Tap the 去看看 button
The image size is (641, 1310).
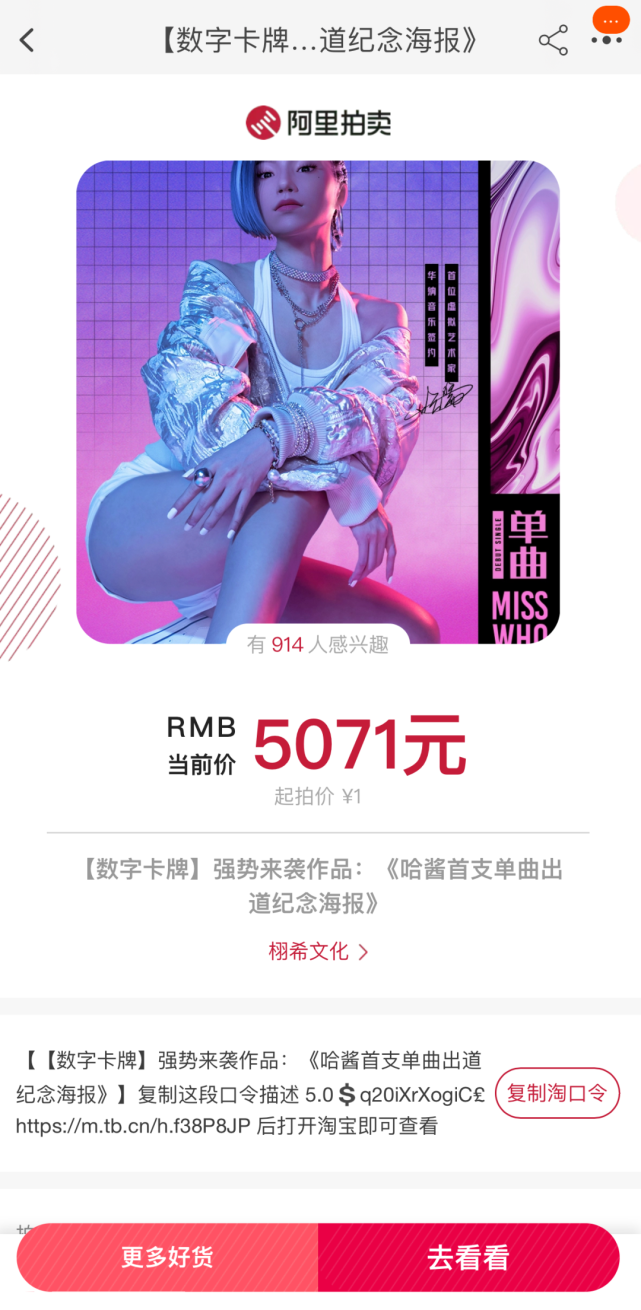[468, 1257]
